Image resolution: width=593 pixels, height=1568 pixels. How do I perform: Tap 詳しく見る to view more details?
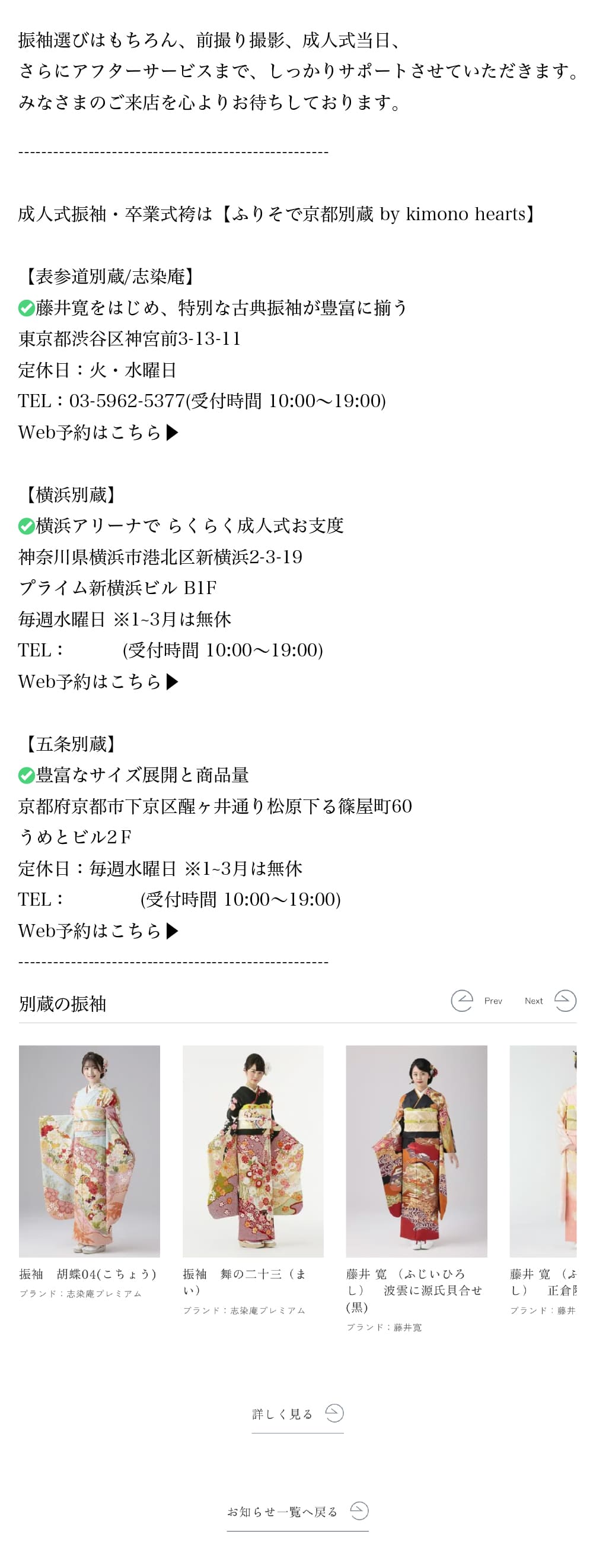tap(298, 1414)
